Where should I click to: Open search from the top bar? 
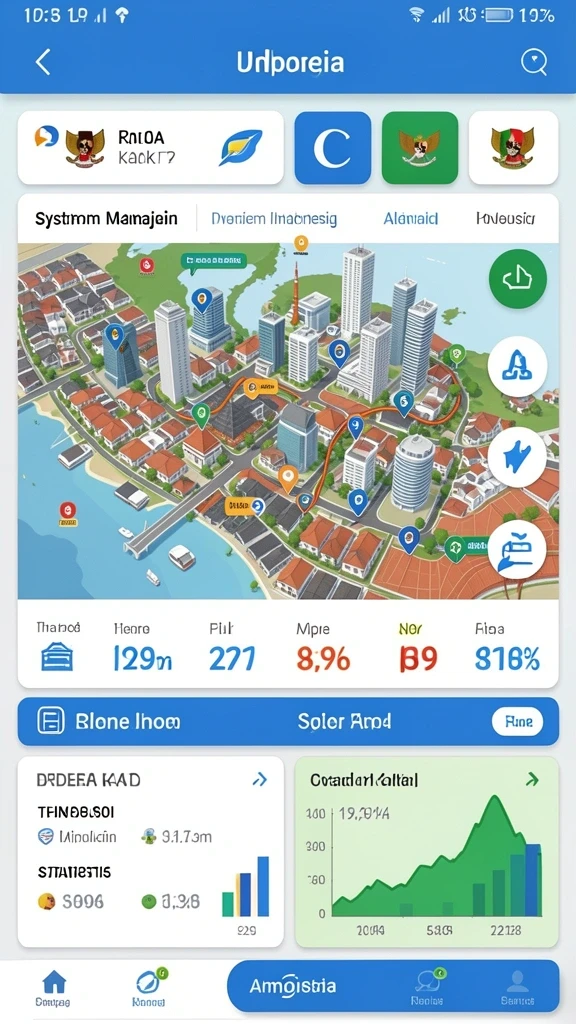click(534, 63)
